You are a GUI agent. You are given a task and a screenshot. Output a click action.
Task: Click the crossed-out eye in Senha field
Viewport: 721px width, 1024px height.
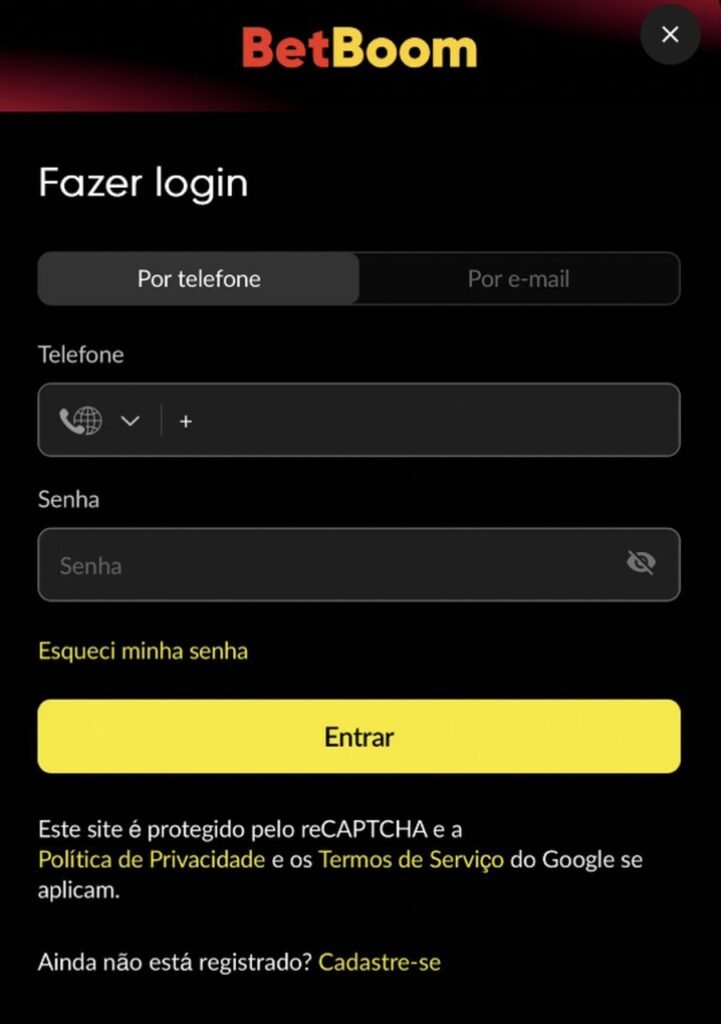pyautogui.click(x=641, y=563)
